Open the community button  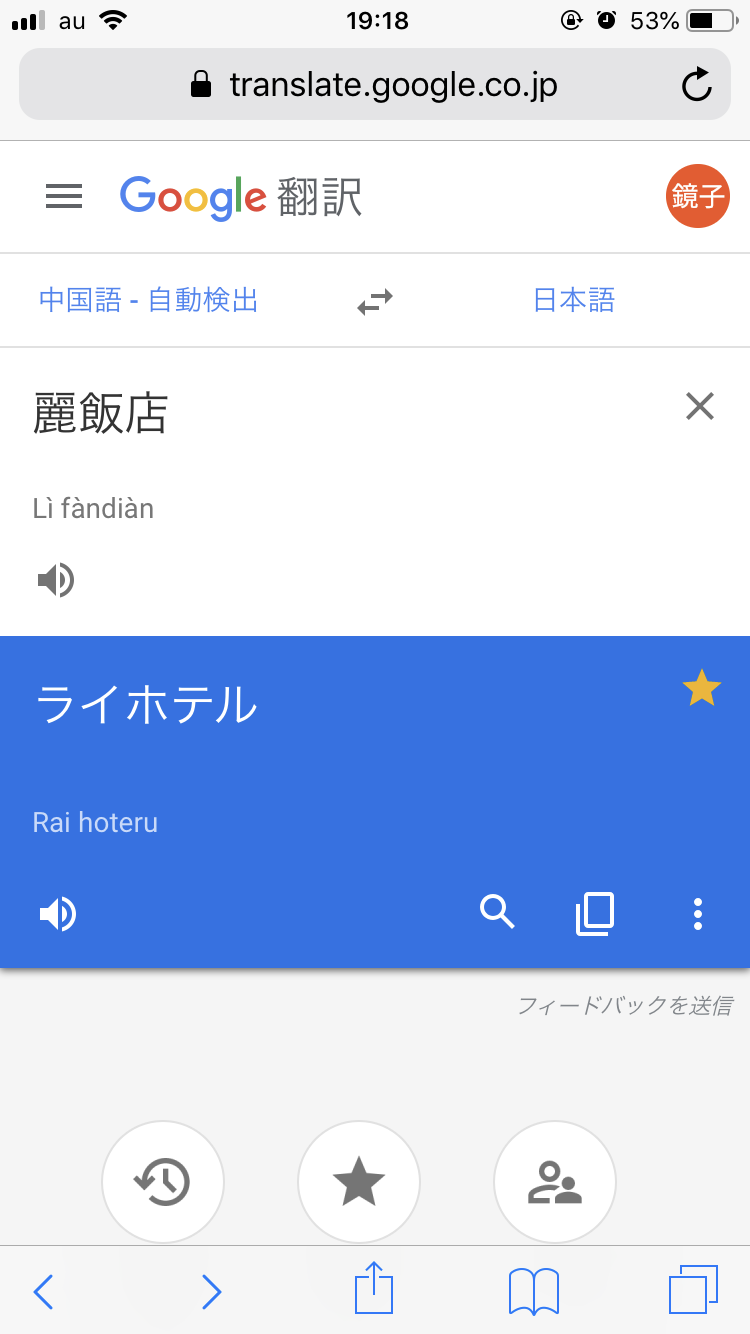tap(554, 1182)
